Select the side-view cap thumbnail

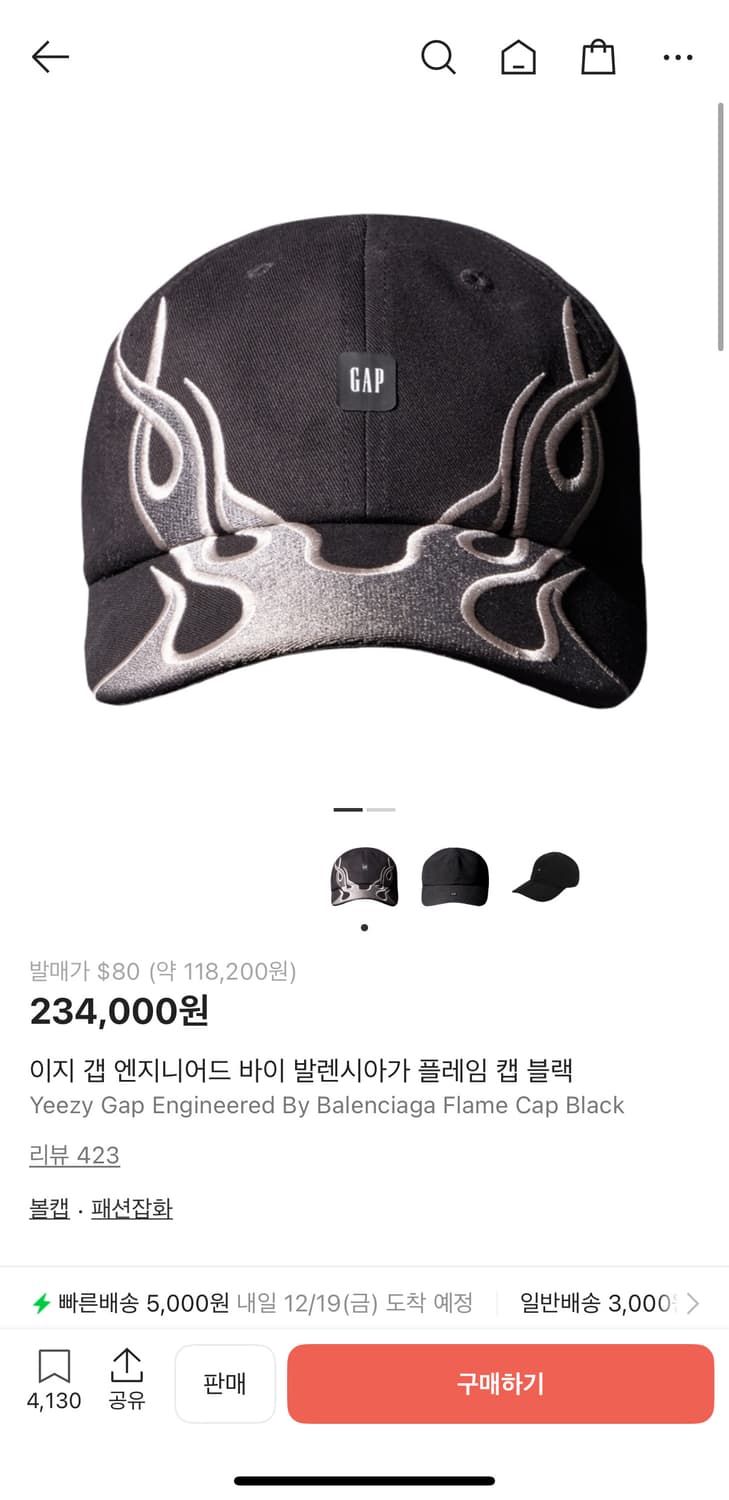point(546,878)
